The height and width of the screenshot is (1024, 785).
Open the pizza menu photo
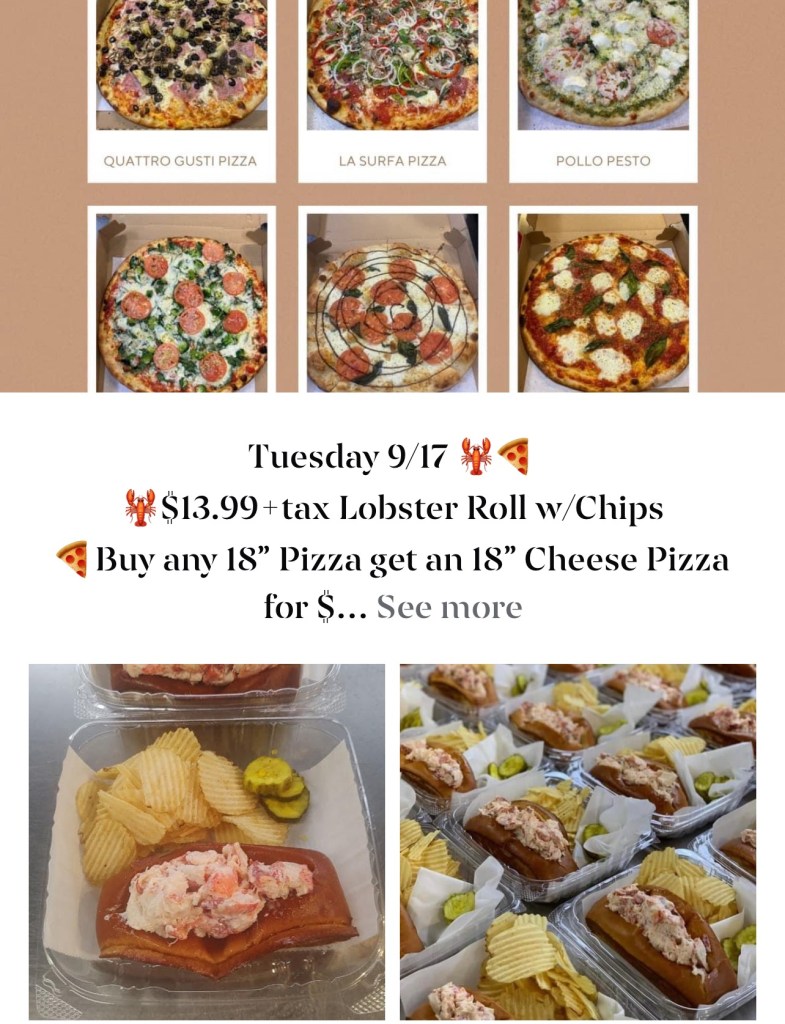pos(392,195)
